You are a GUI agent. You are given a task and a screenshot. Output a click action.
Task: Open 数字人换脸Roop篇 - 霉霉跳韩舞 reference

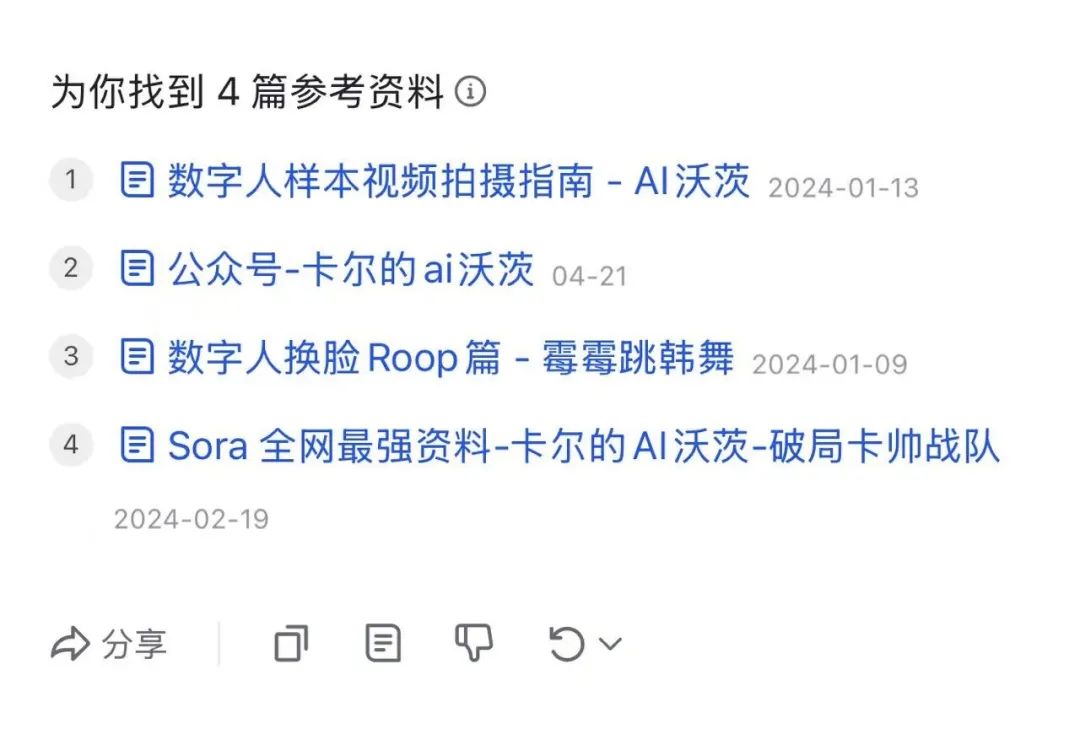(450, 357)
